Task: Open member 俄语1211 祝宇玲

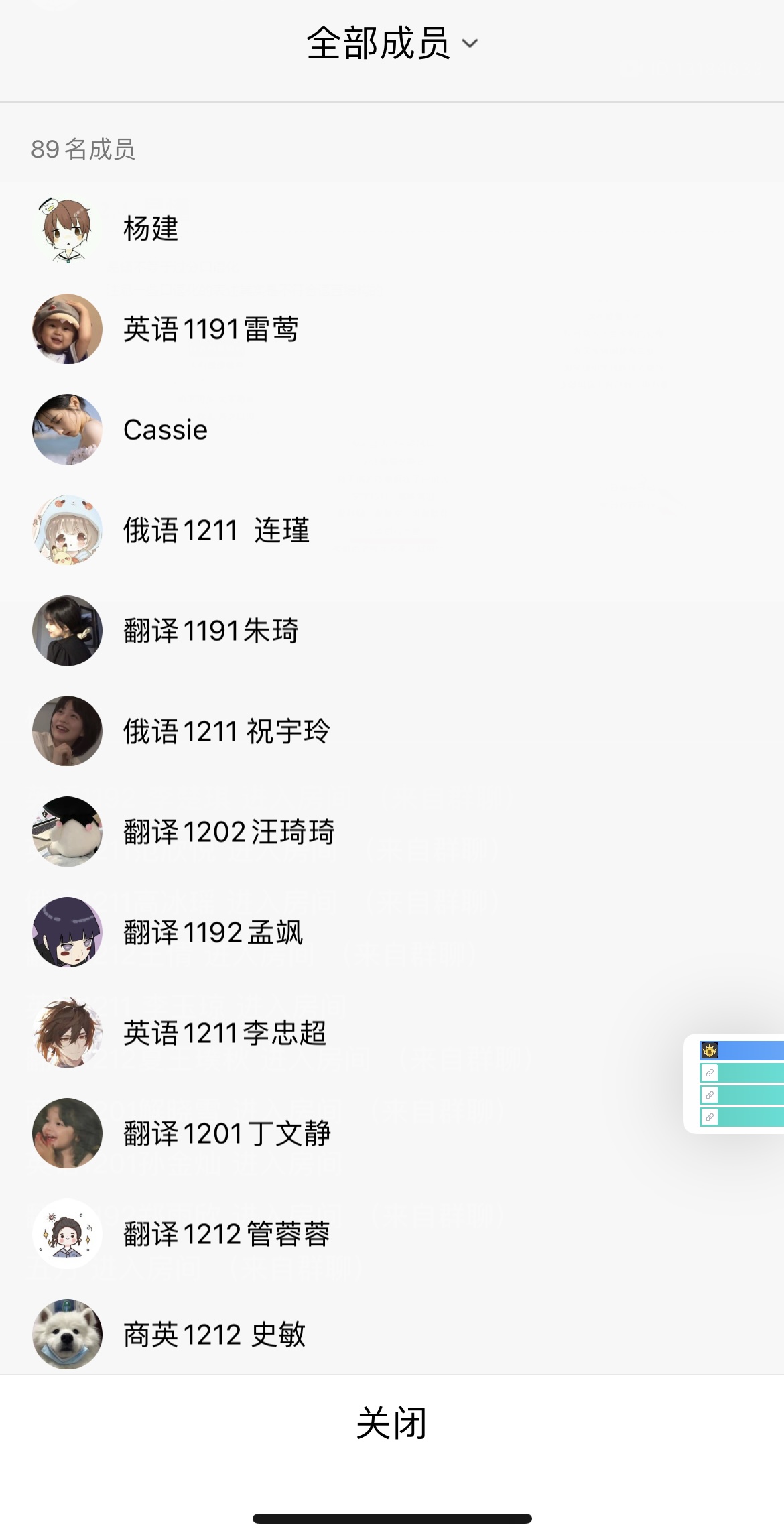Action: click(226, 731)
